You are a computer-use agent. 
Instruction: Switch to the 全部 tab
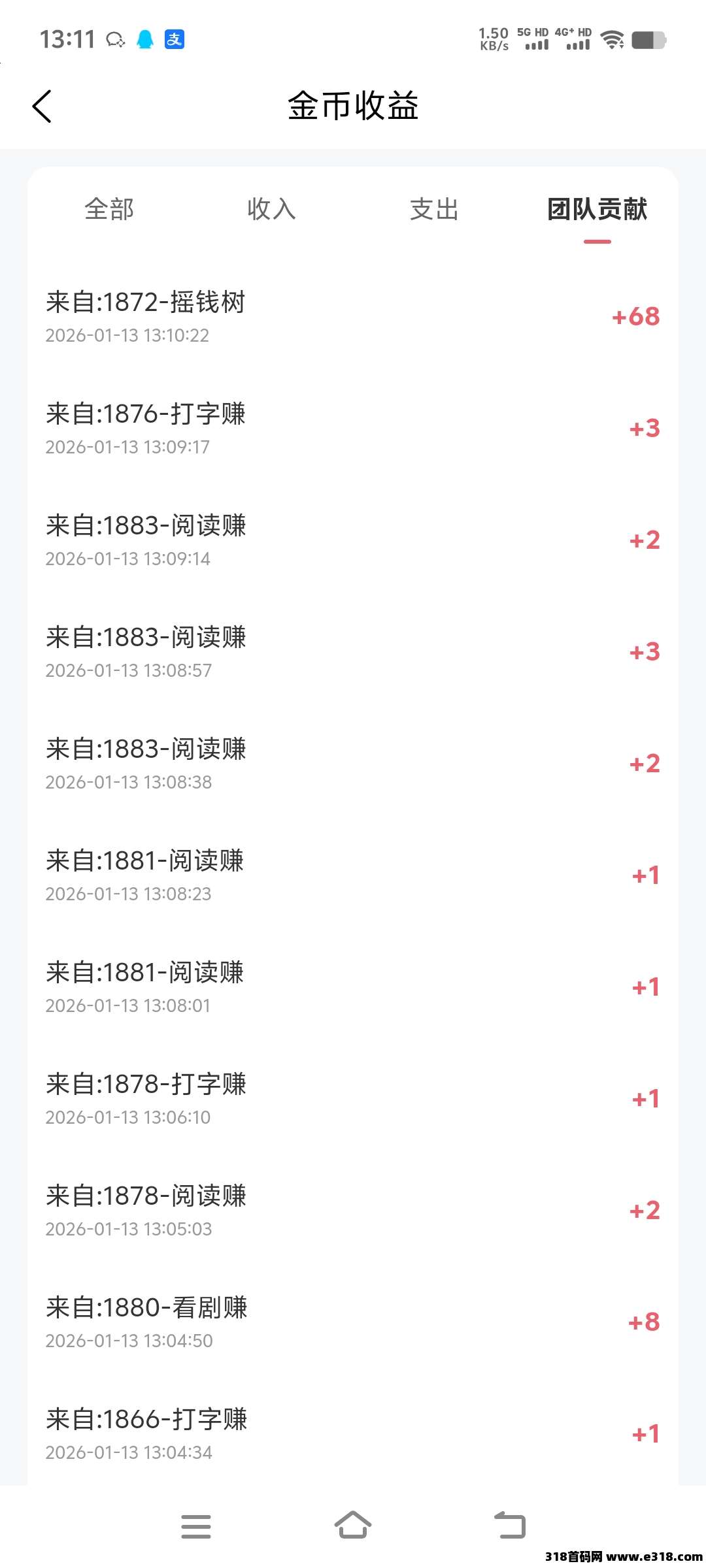point(109,210)
